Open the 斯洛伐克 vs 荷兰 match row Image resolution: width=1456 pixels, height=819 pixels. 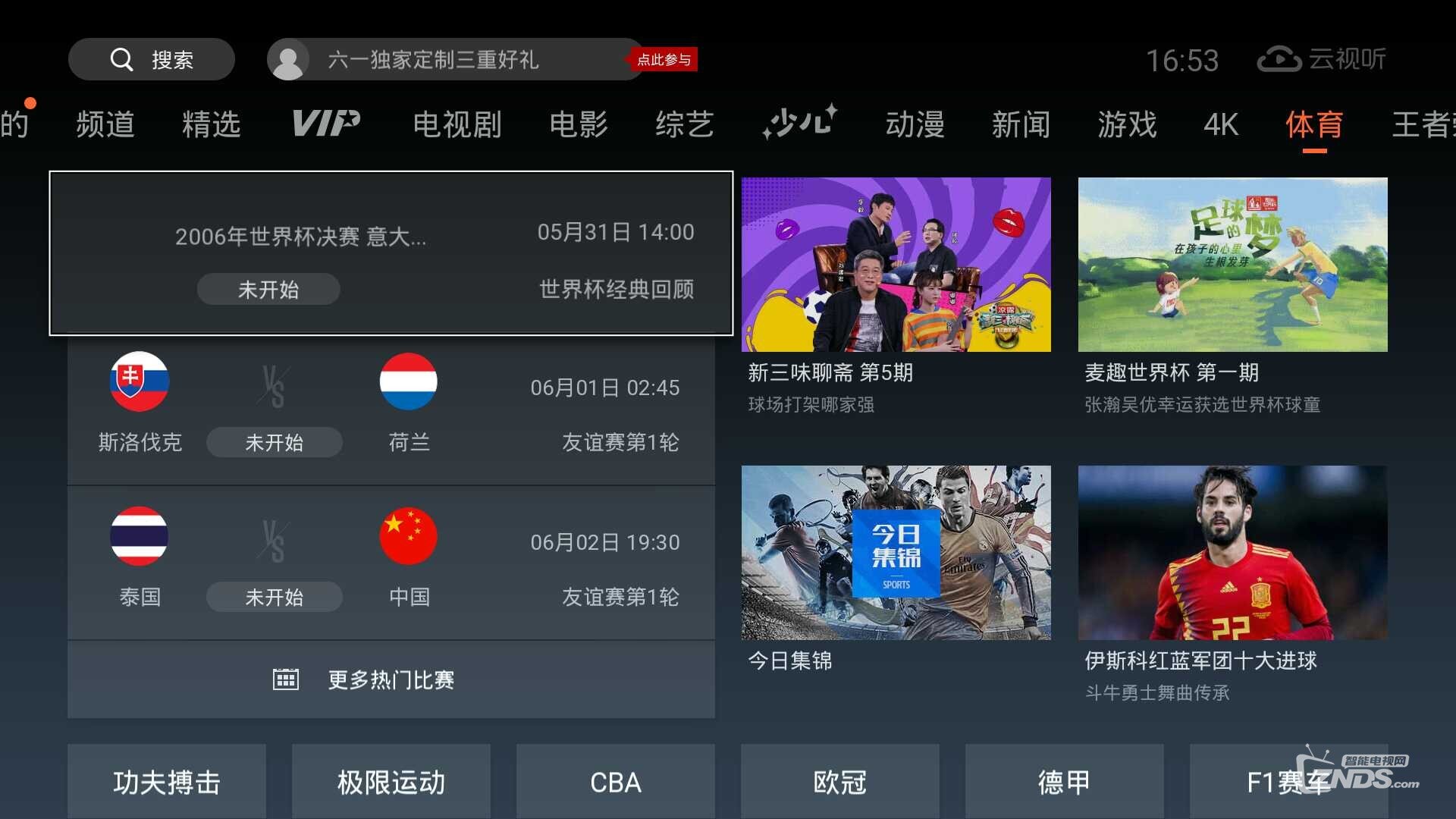(391, 410)
